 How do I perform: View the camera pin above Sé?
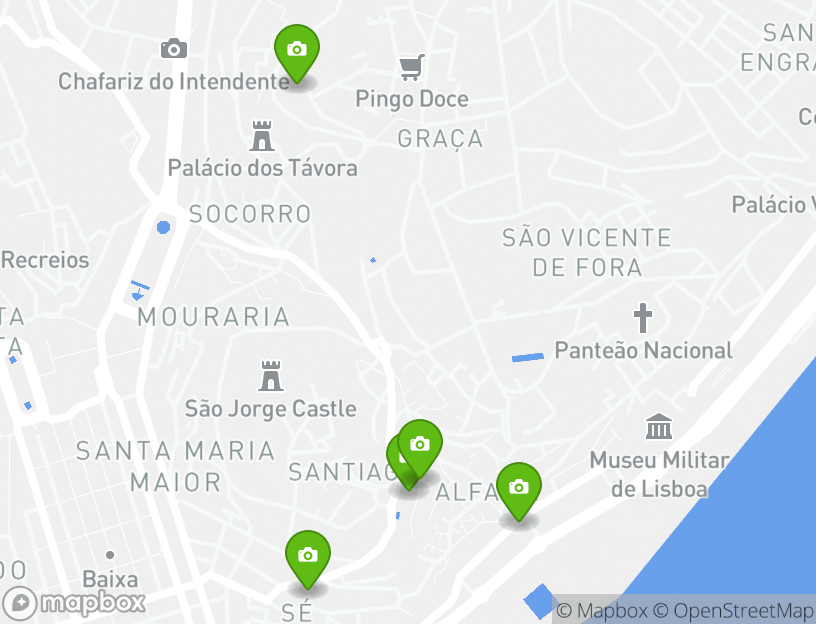click(308, 556)
